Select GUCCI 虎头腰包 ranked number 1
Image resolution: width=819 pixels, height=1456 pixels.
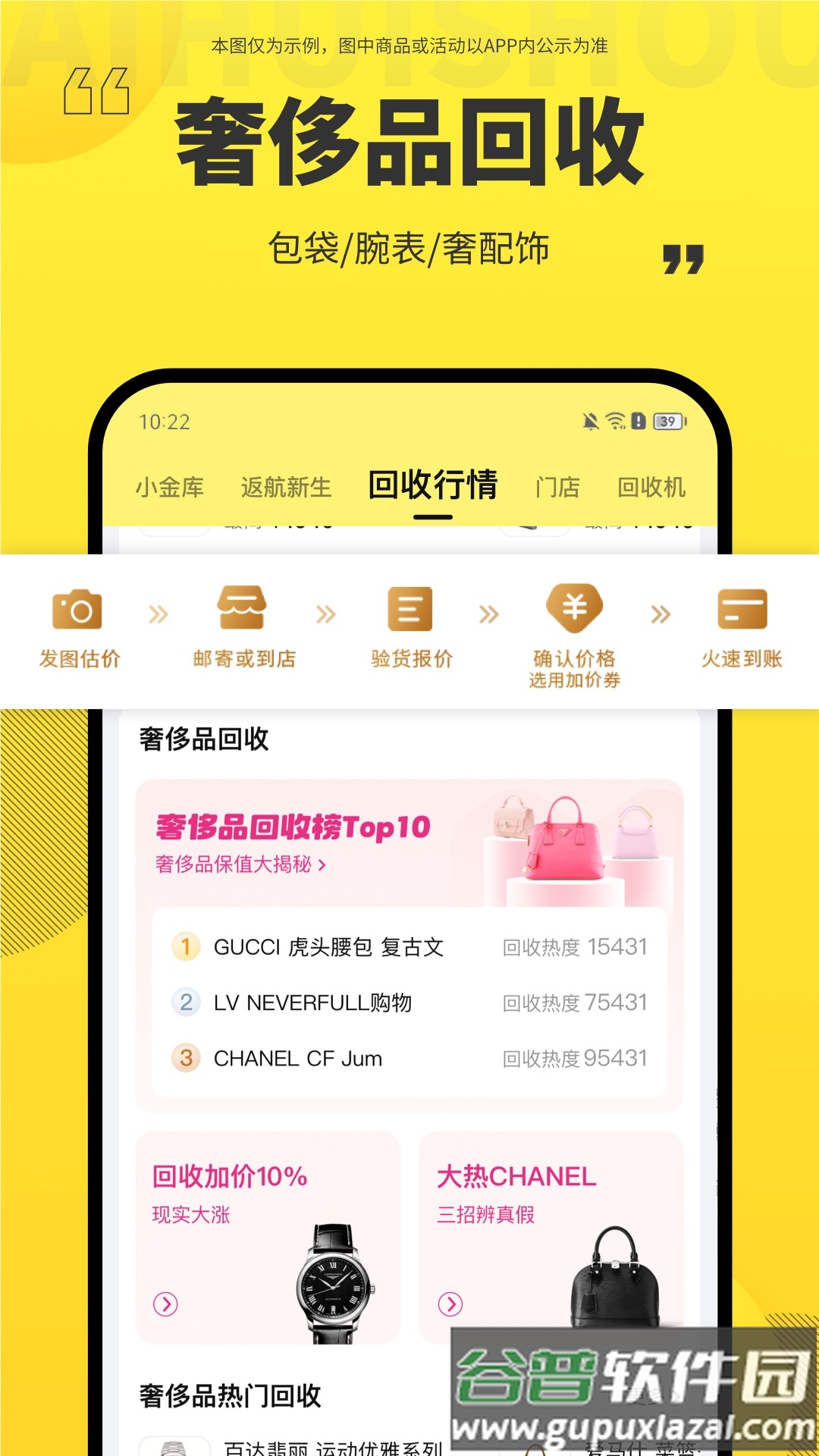pyautogui.click(x=329, y=946)
